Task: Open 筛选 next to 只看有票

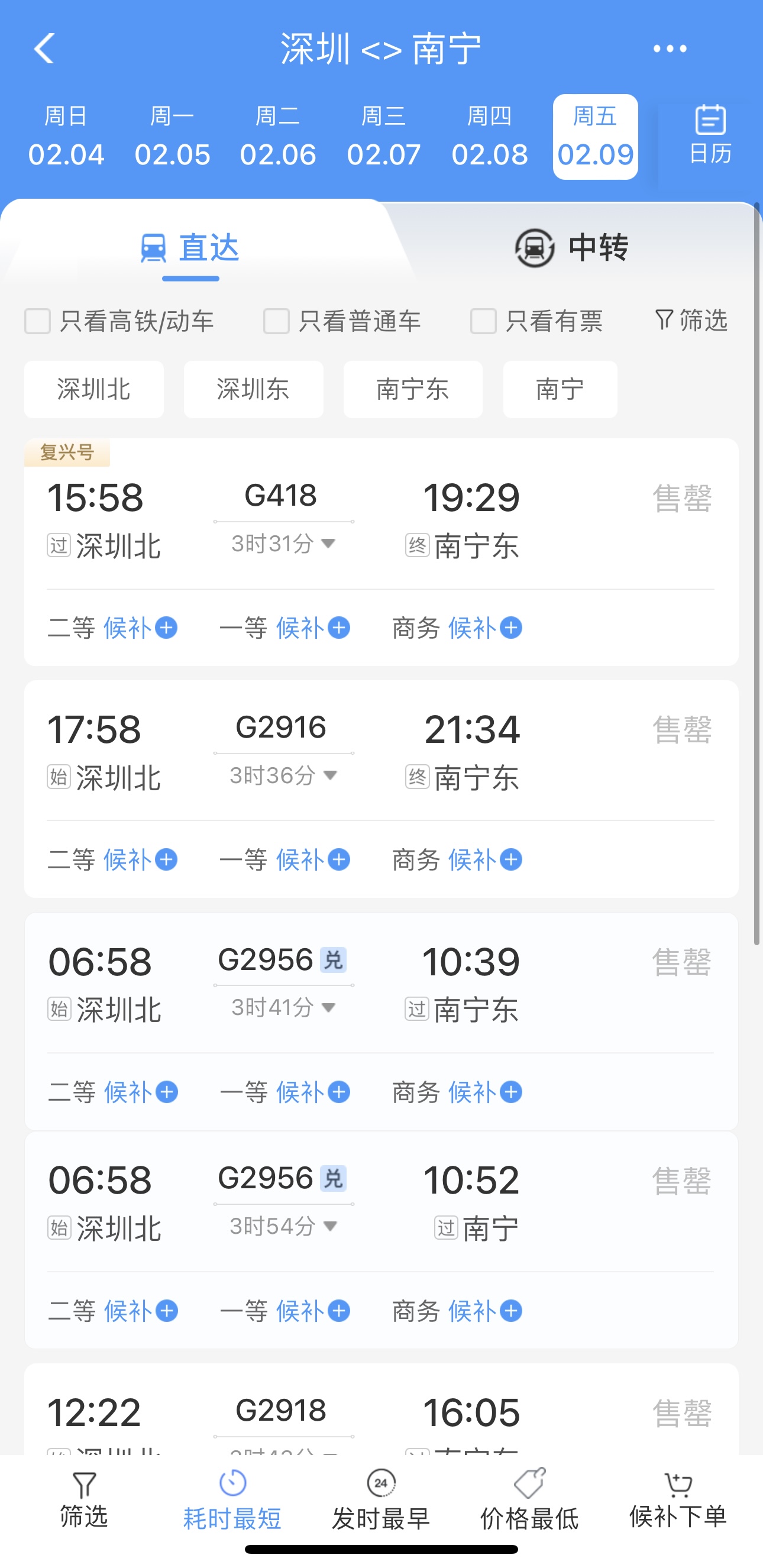Action: [691, 320]
